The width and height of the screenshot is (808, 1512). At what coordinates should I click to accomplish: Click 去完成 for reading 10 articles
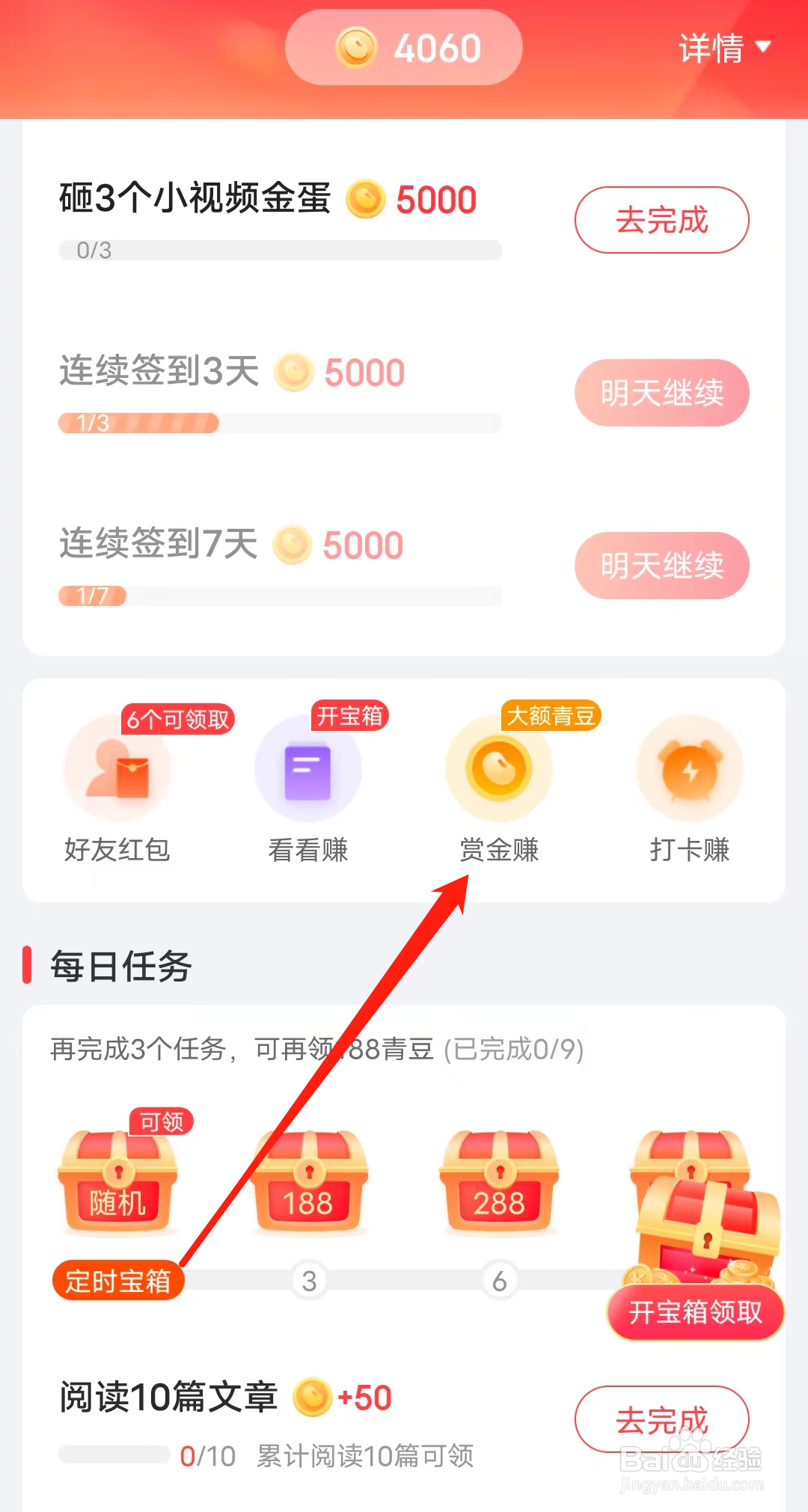661,1420
